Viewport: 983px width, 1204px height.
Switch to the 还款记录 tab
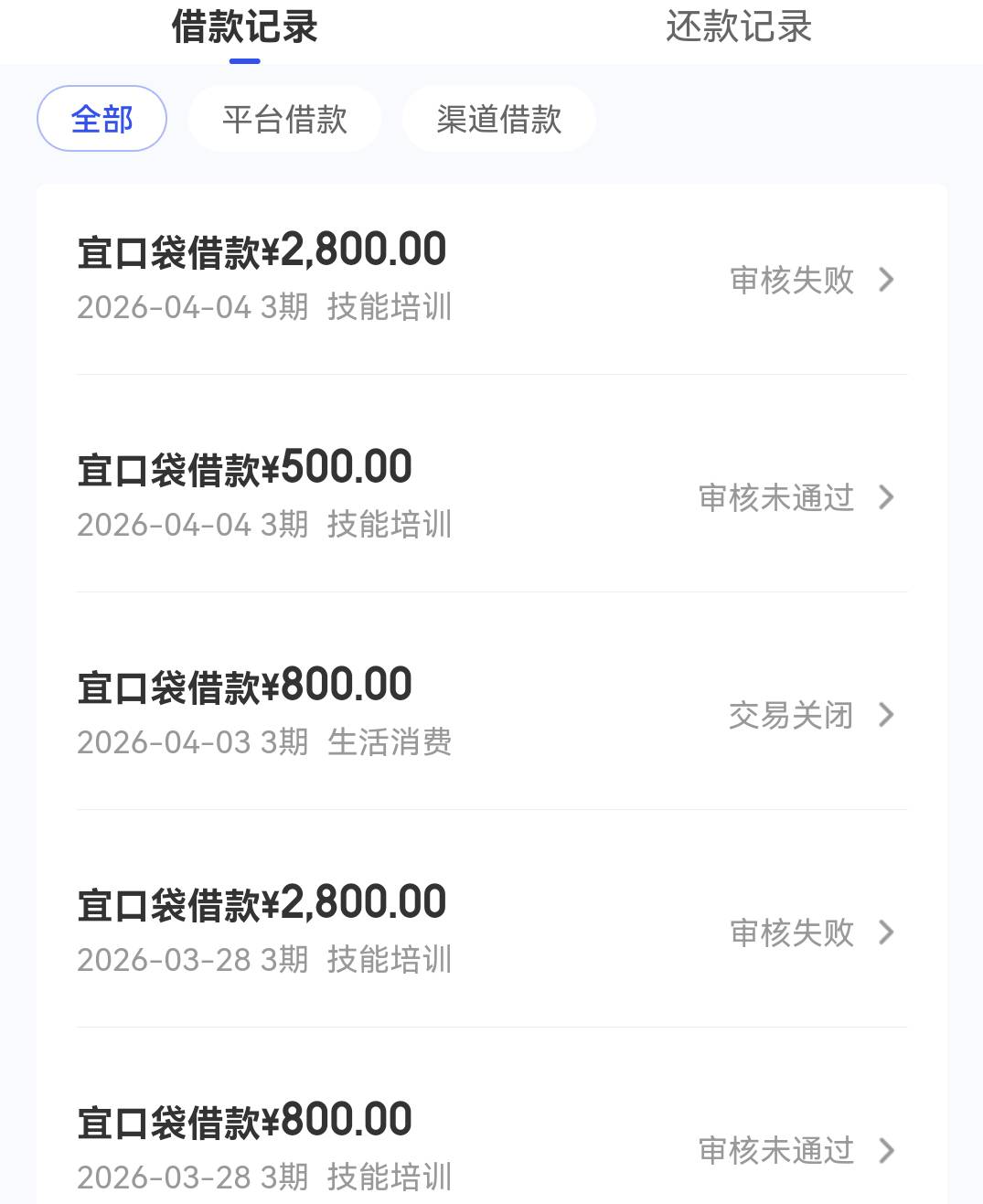[738, 27]
